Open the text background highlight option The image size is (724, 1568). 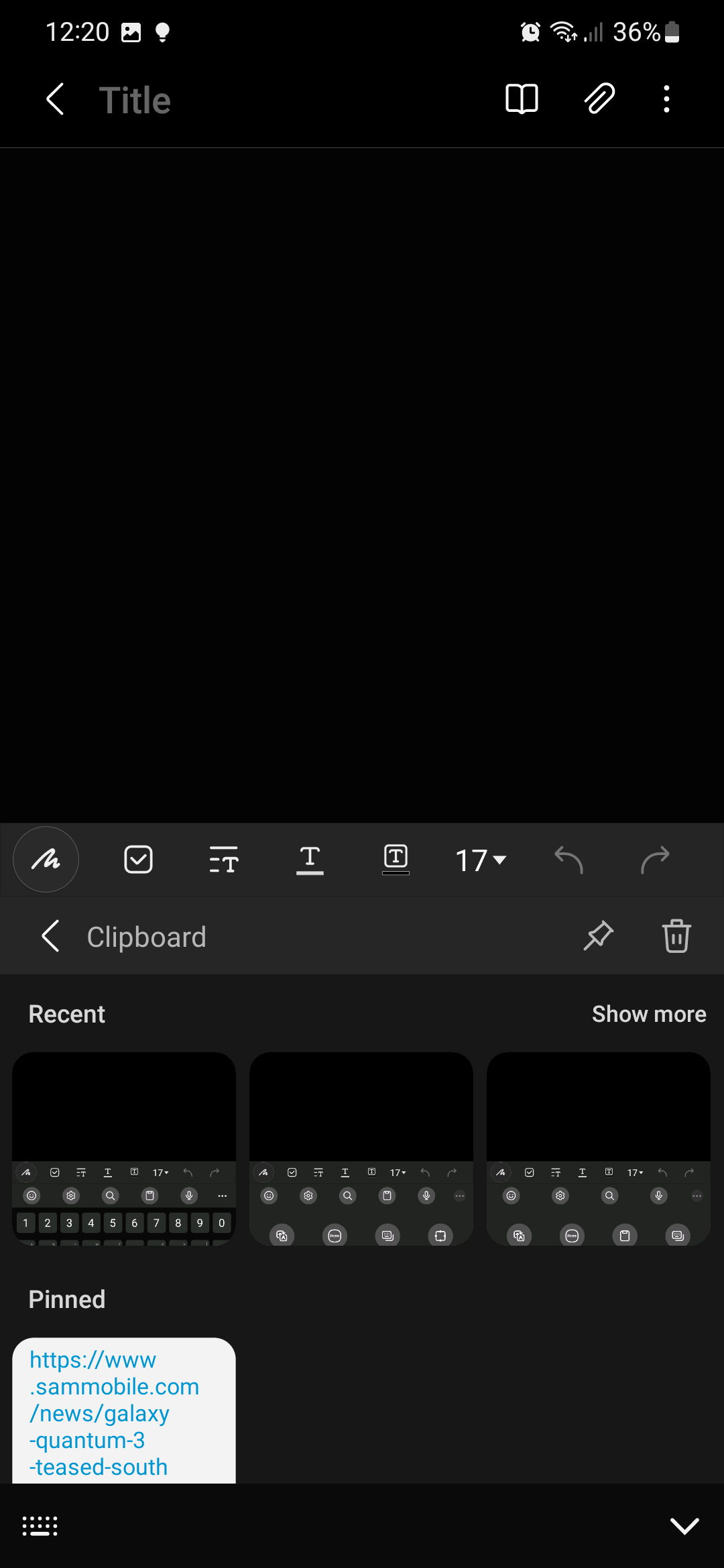tap(396, 859)
